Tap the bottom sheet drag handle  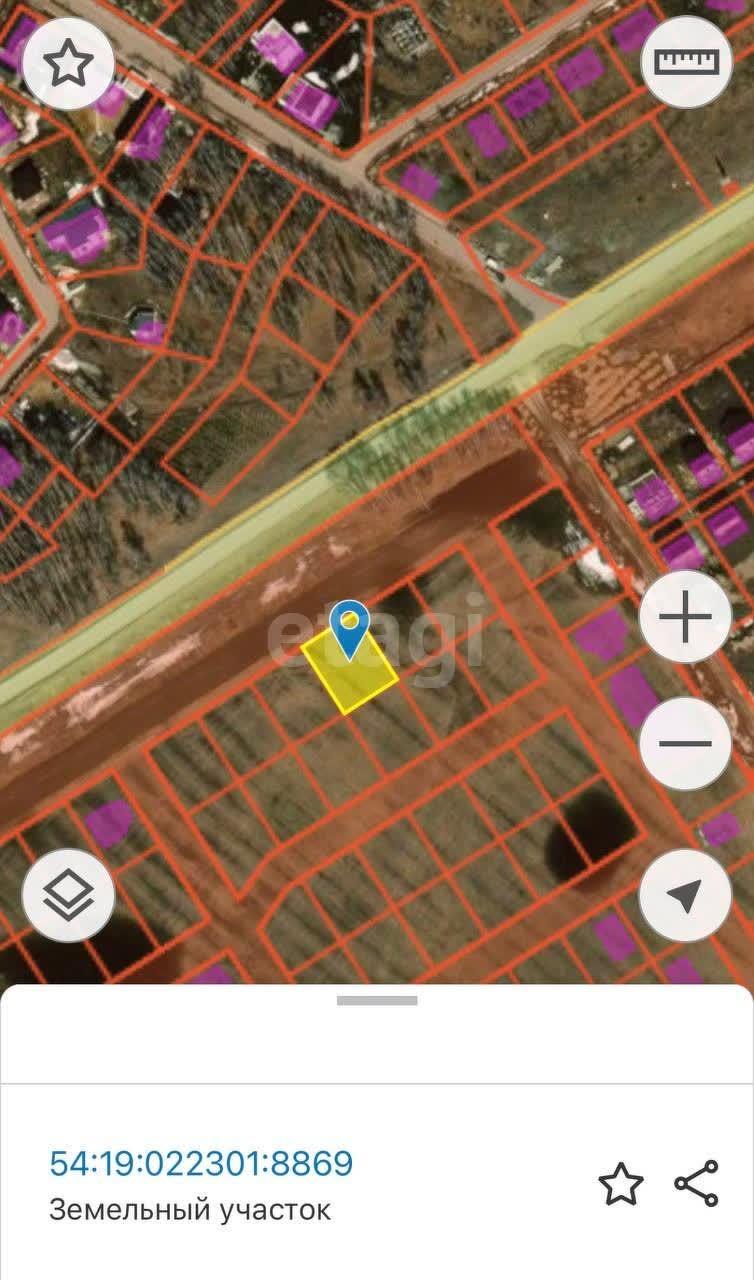tap(377, 1000)
